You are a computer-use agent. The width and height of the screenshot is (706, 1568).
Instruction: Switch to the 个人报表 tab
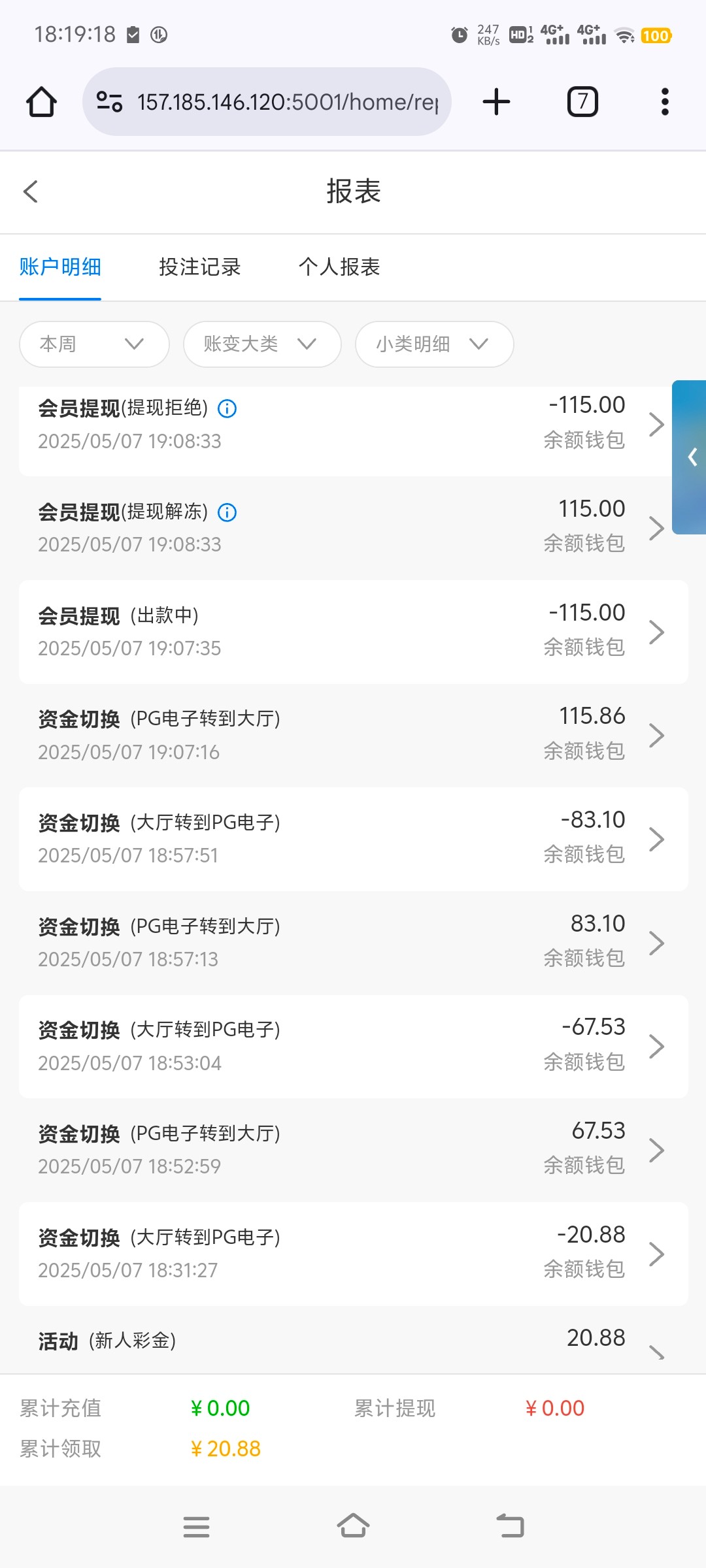[339, 267]
